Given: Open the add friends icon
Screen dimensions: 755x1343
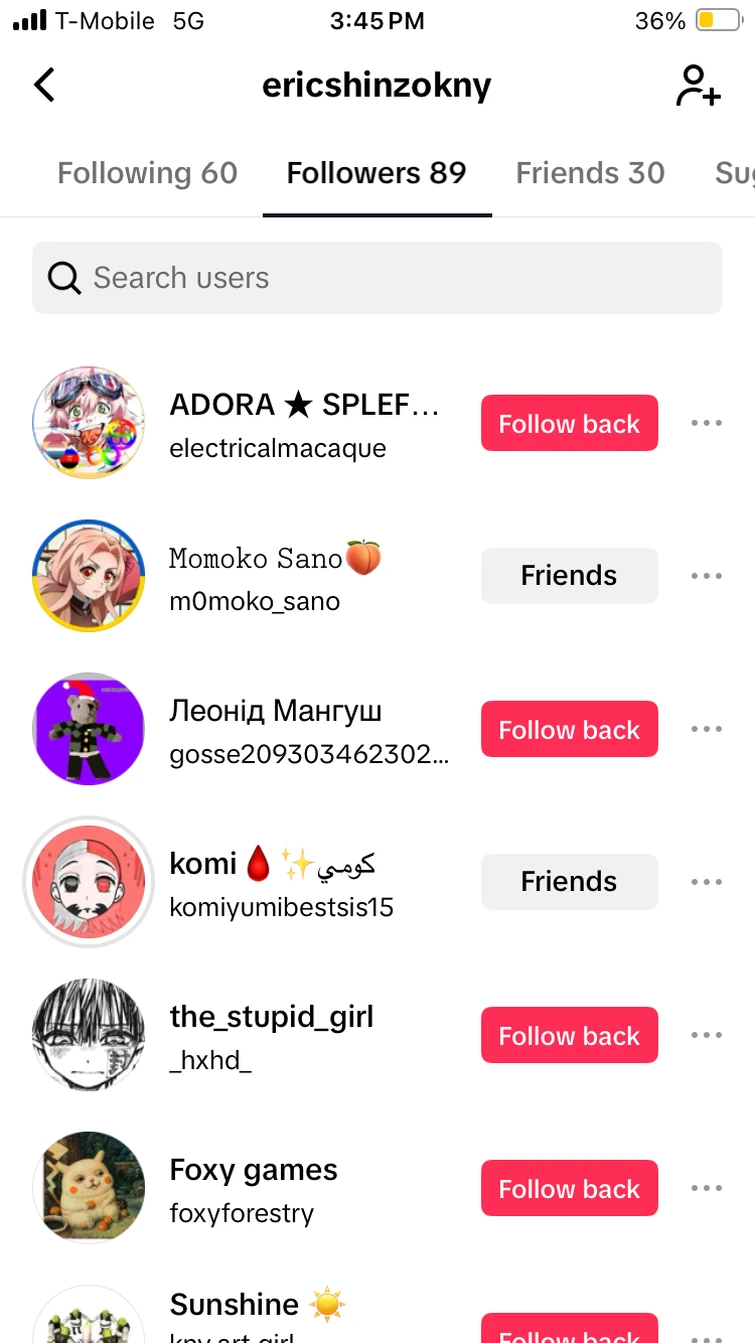Looking at the screenshot, I should tap(697, 86).
